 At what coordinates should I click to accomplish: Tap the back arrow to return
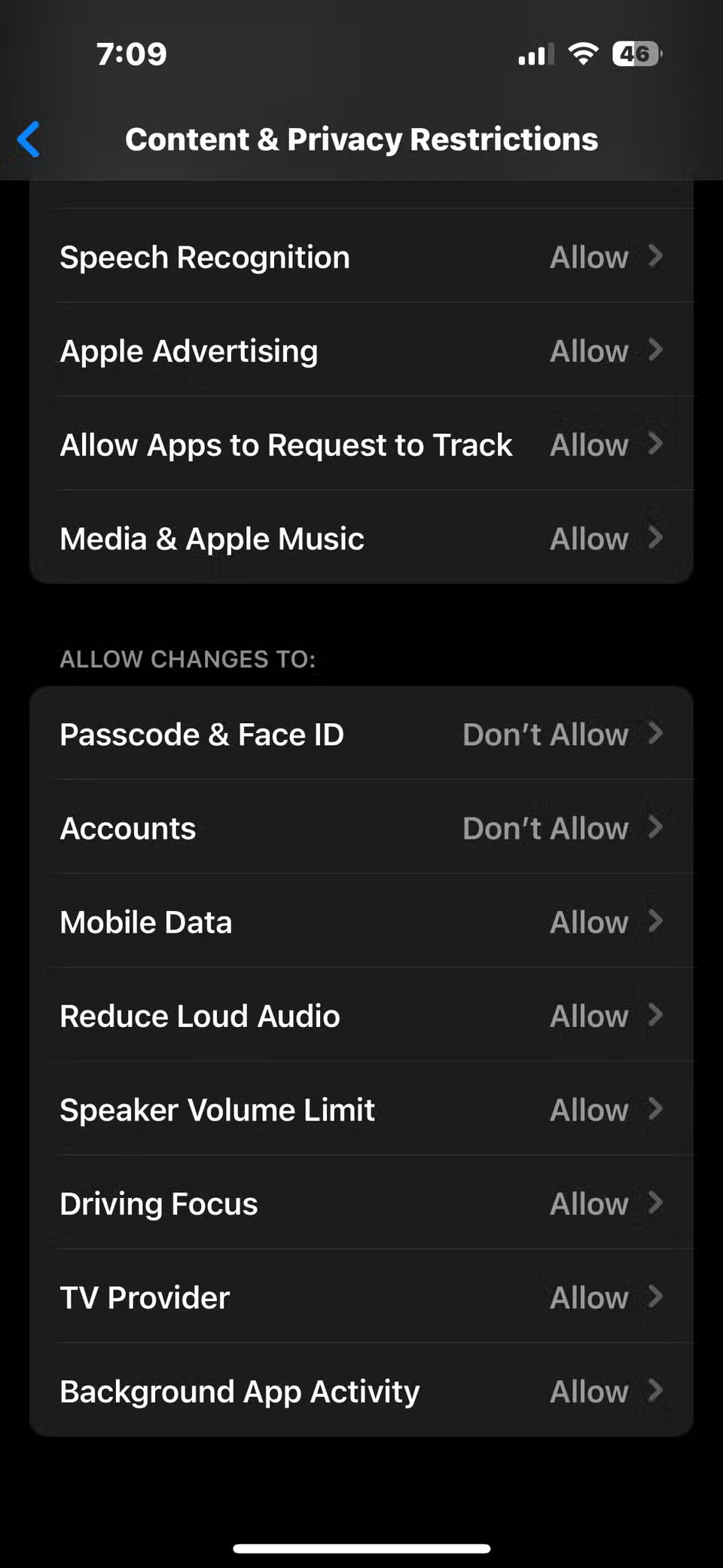pyautogui.click(x=29, y=139)
